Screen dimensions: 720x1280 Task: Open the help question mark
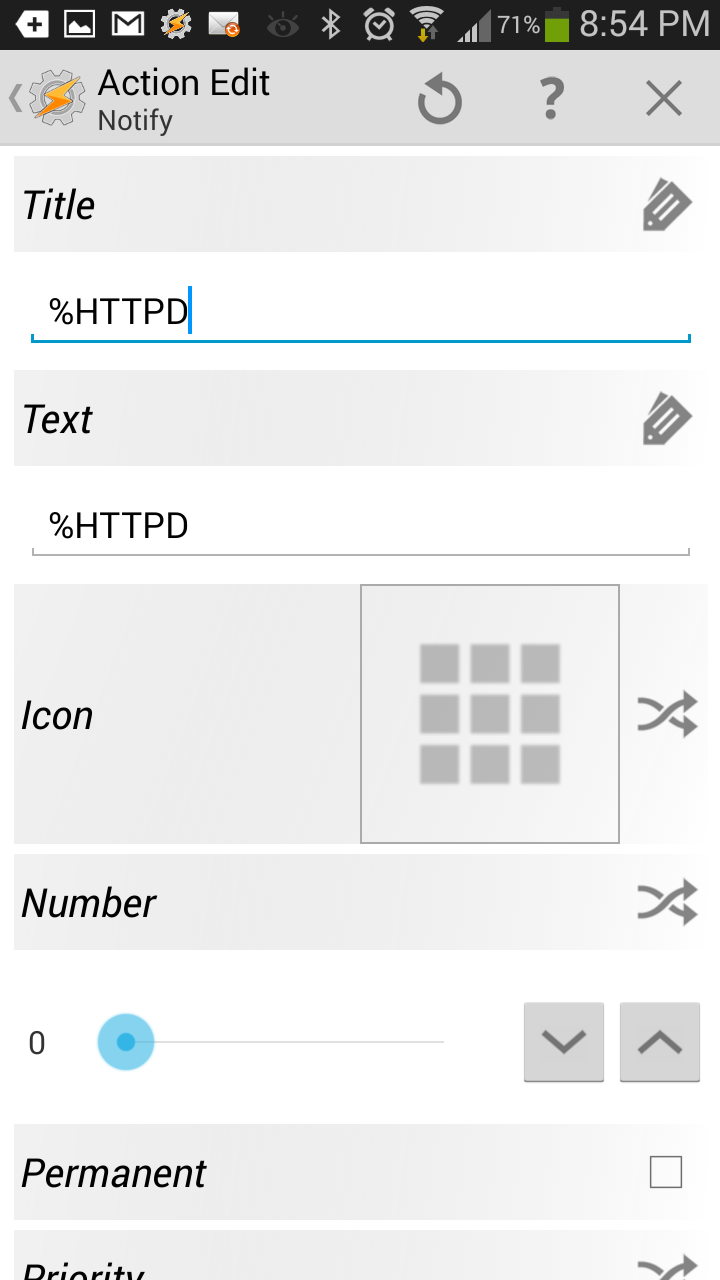point(551,99)
